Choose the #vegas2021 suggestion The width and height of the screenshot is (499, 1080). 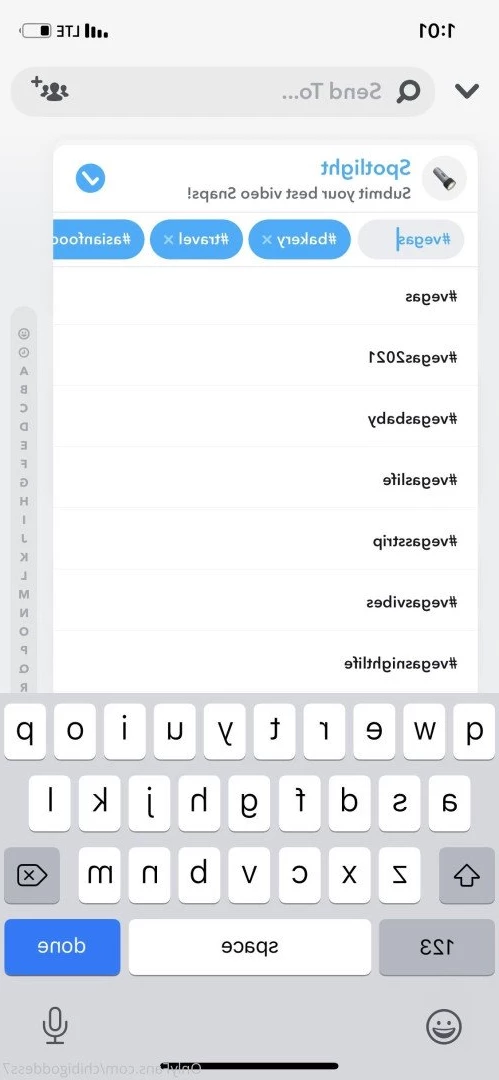(265, 357)
